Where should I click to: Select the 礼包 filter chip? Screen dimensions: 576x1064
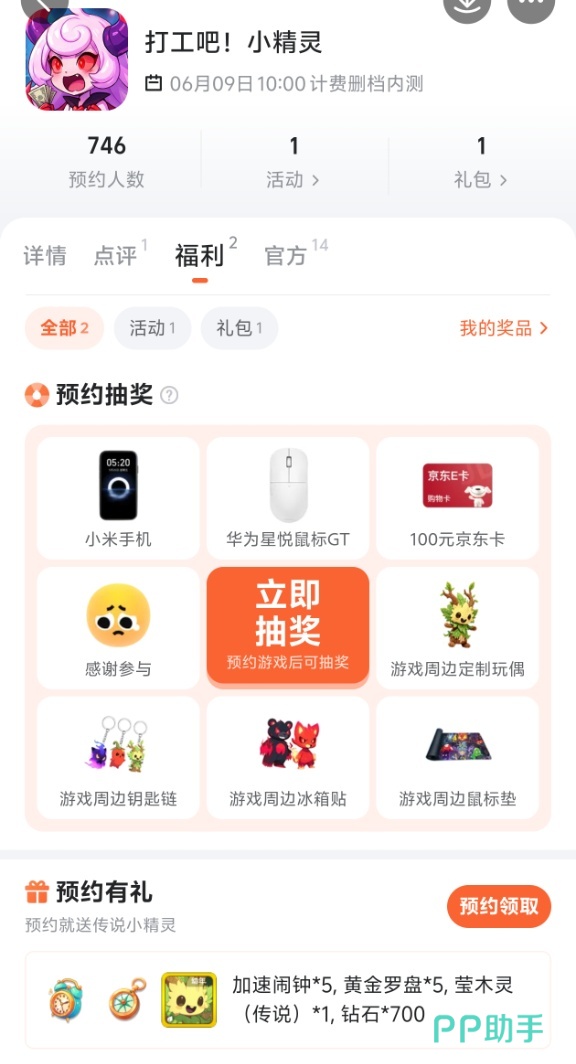coord(239,328)
